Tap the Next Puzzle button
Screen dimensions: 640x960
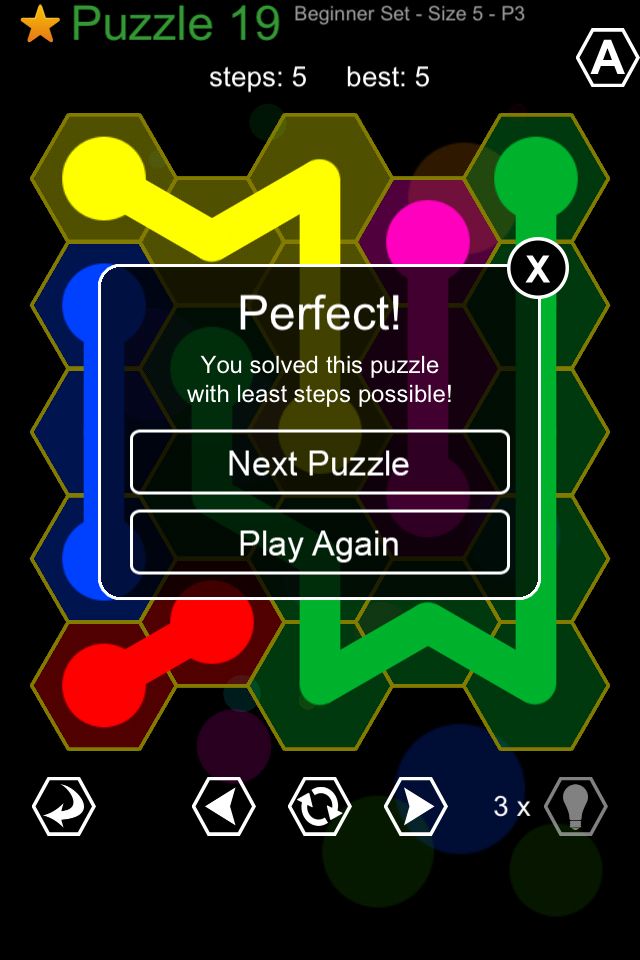(x=319, y=463)
